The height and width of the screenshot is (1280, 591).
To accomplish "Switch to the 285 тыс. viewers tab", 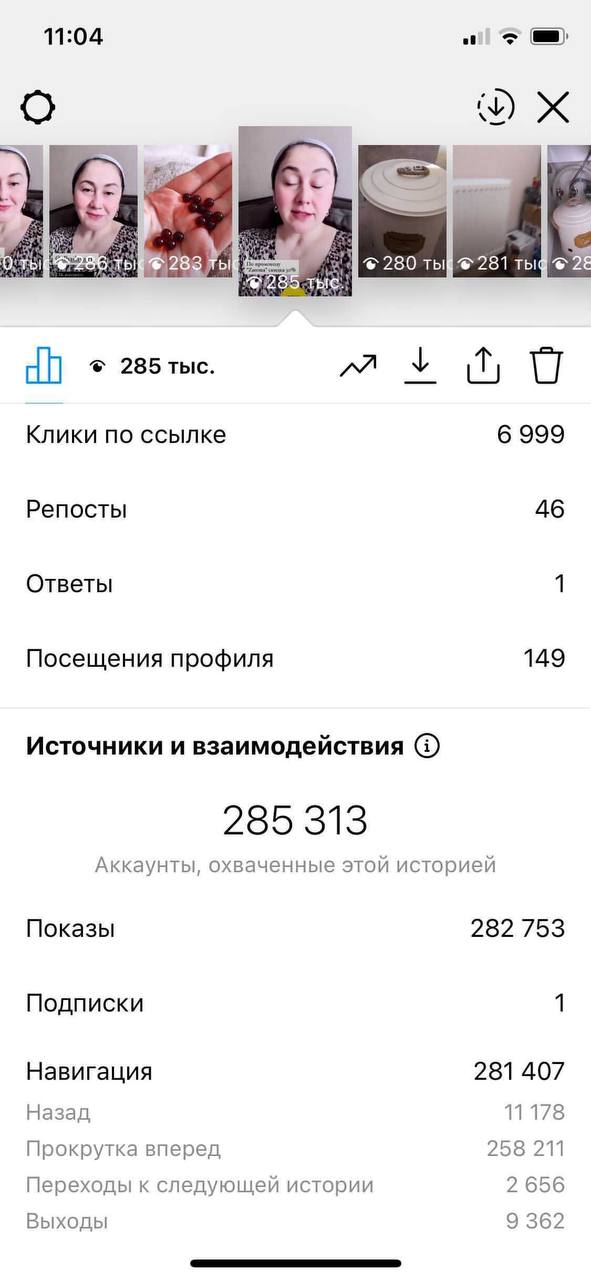I will point(152,367).
